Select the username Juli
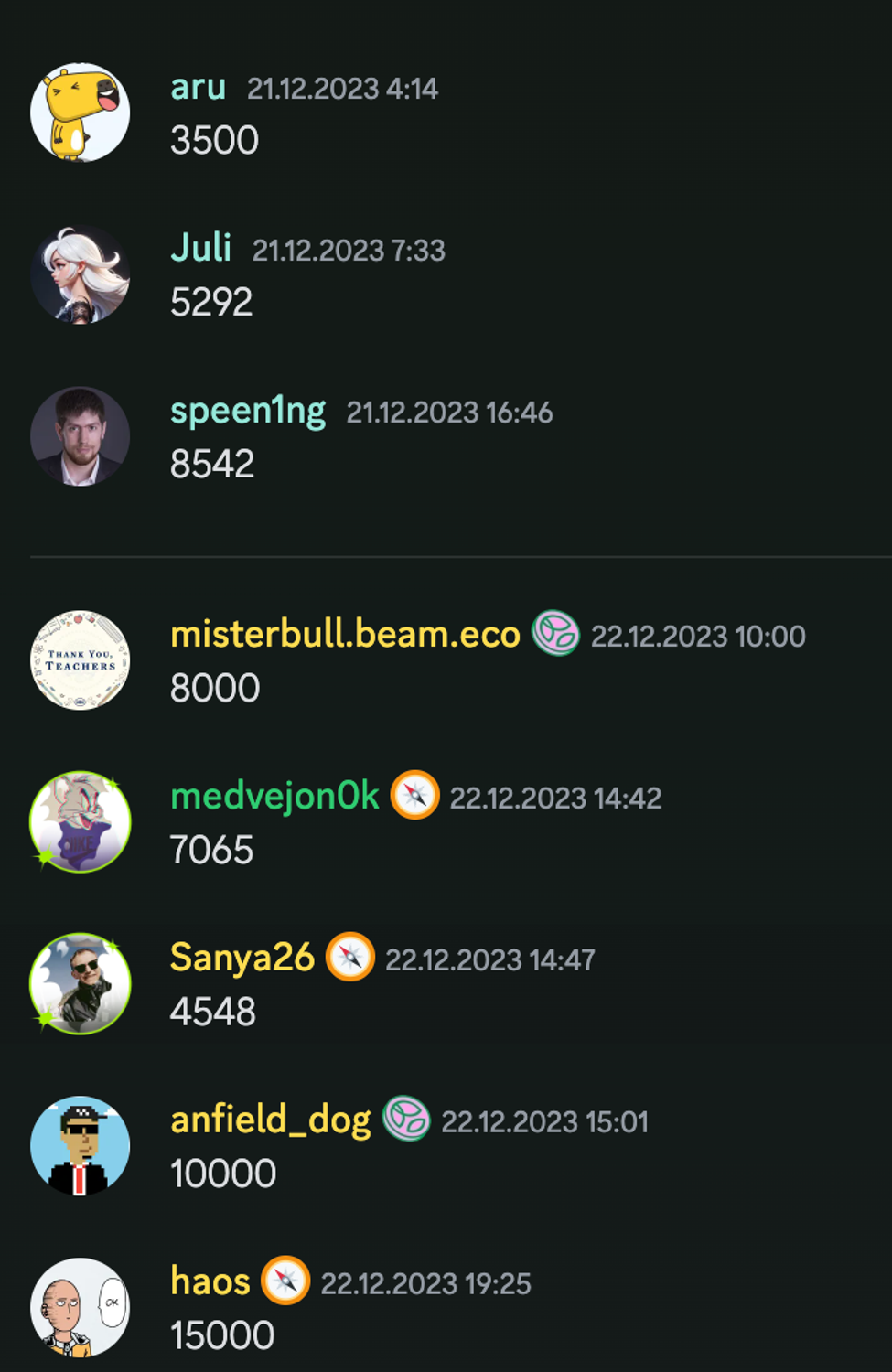The image size is (892, 1372). 202,248
